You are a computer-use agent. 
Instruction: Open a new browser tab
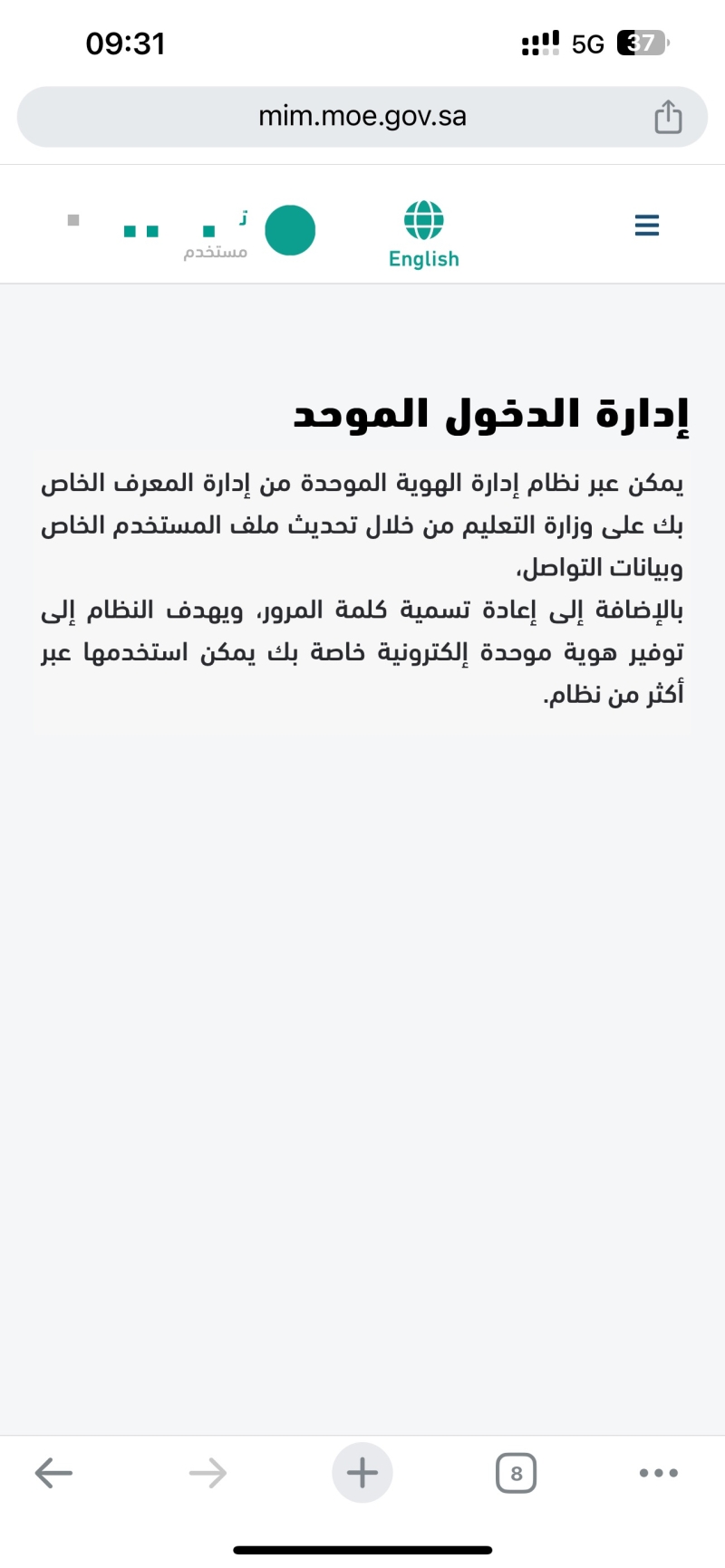pos(362,1473)
